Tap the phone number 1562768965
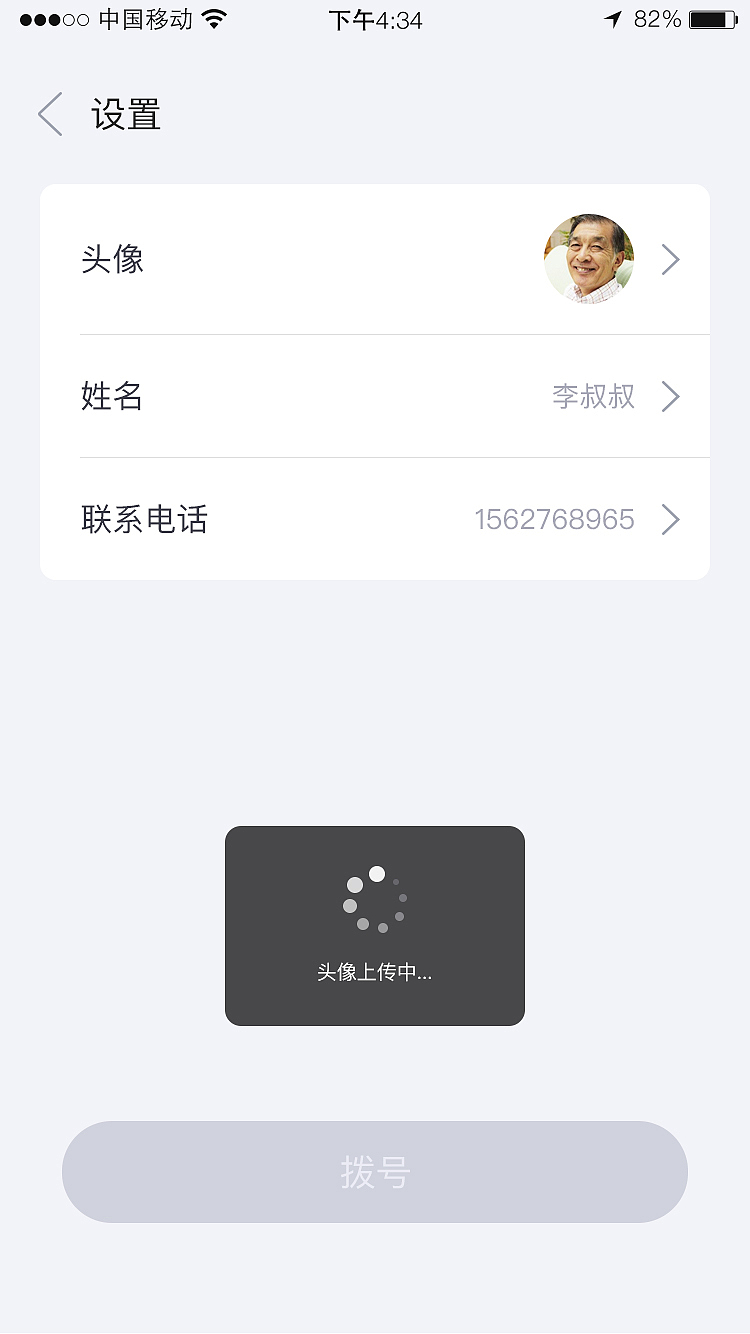This screenshot has width=750, height=1334. [x=556, y=519]
